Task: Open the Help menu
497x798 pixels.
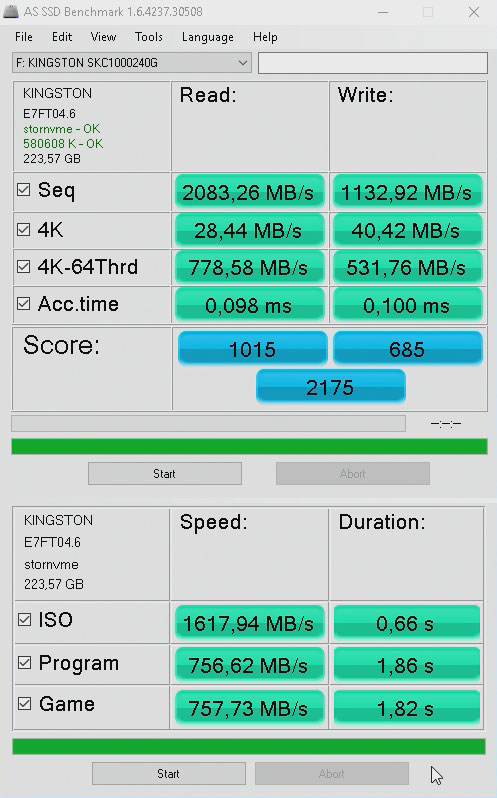Action: [x=265, y=37]
